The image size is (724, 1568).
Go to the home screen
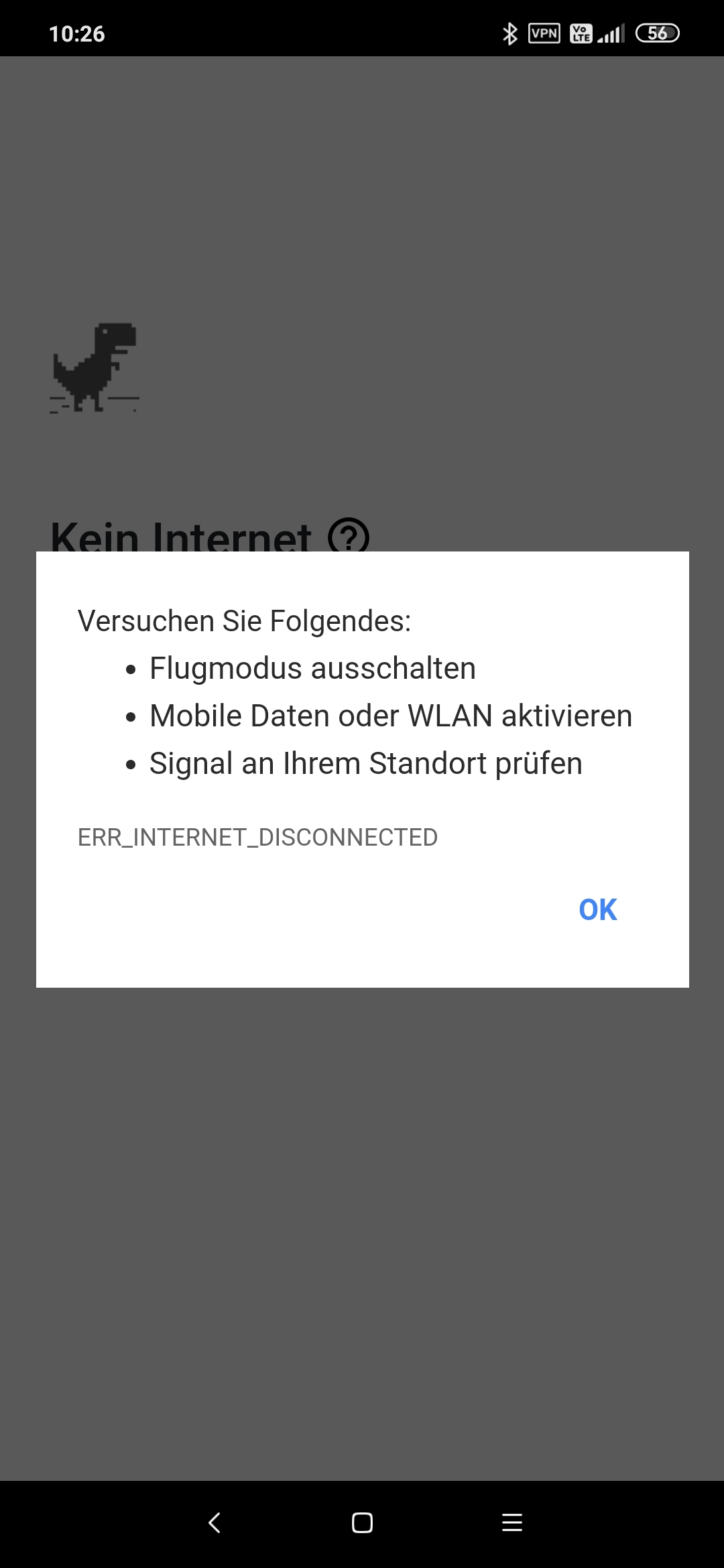pos(362,1522)
